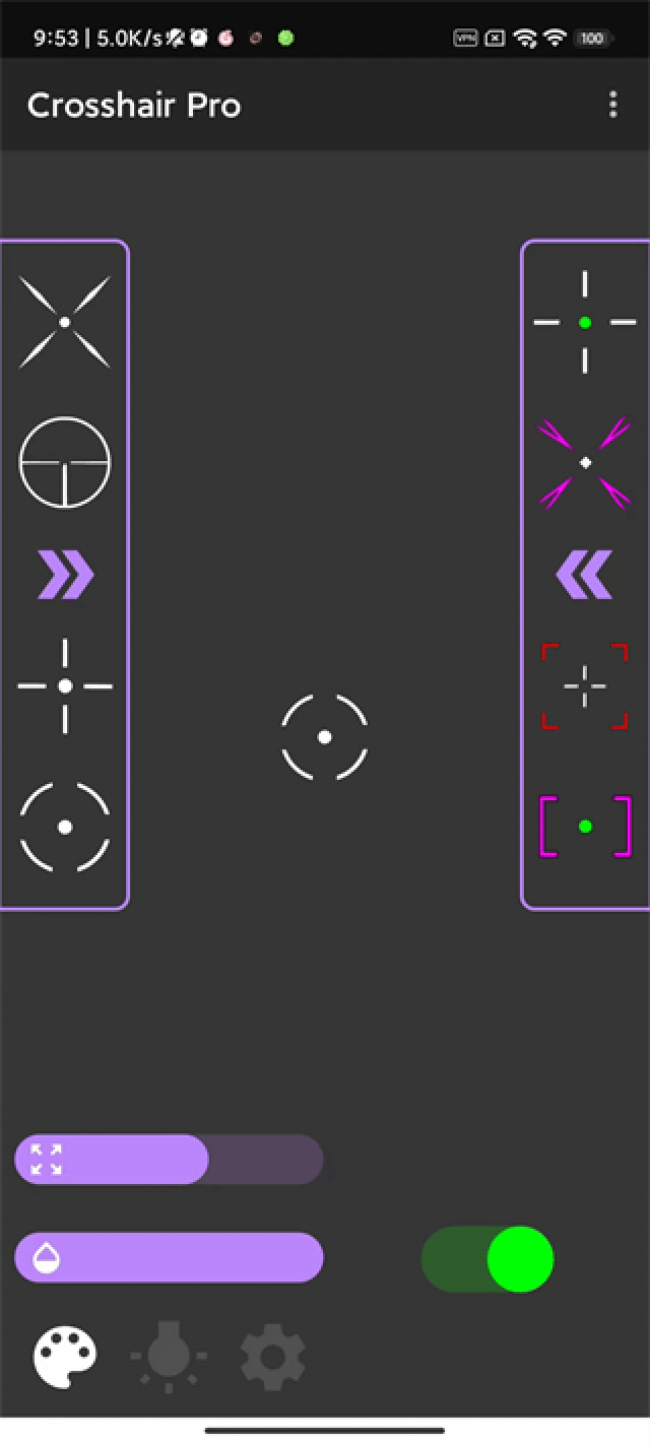
Task: Tap the crosshair size slider
Action: click(169, 1159)
